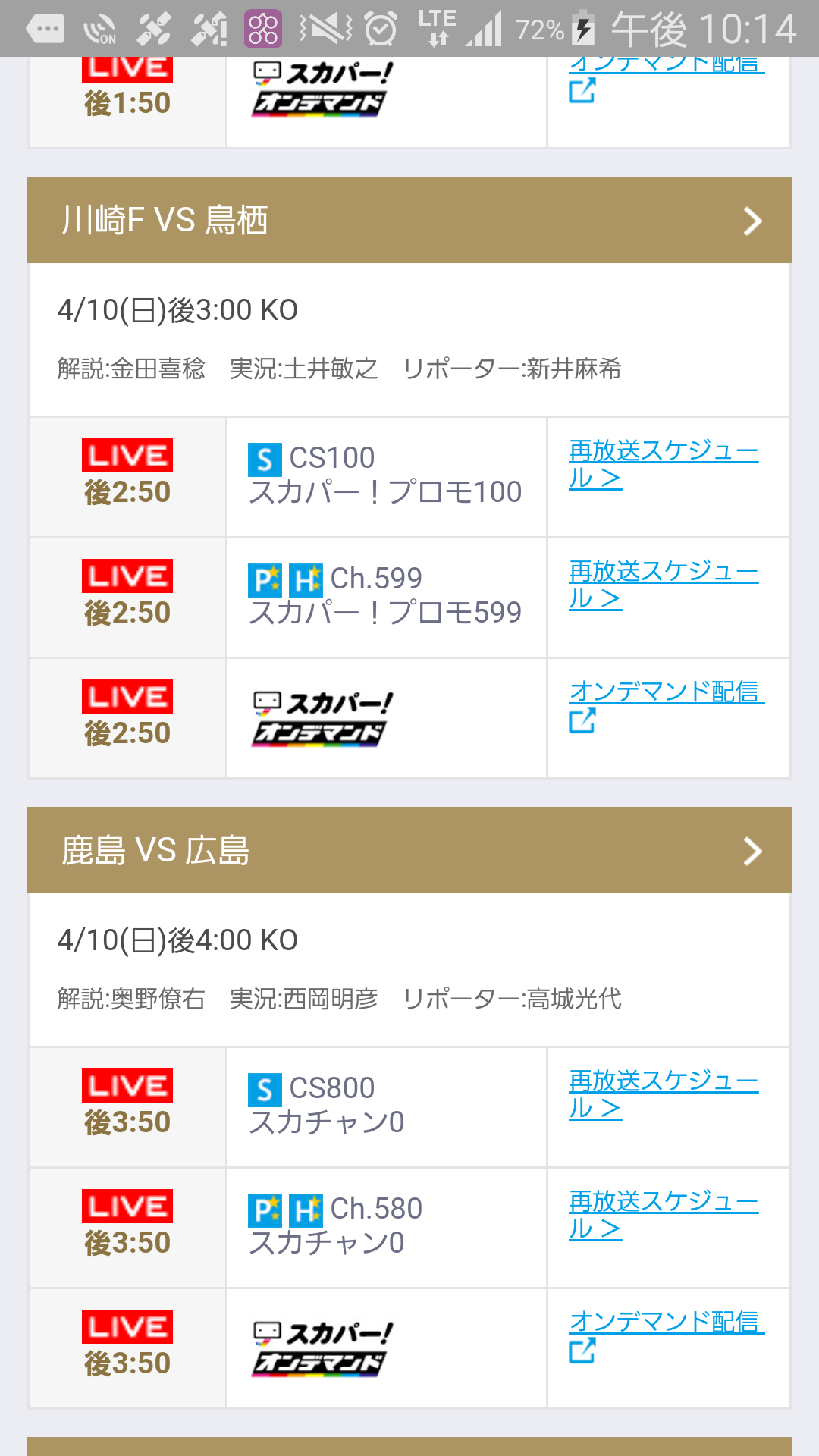The height and width of the screenshot is (1456, 819).
Task: Open オンデマンド配信 link for 鹿島 VS 広島
Action: [x=667, y=1335]
